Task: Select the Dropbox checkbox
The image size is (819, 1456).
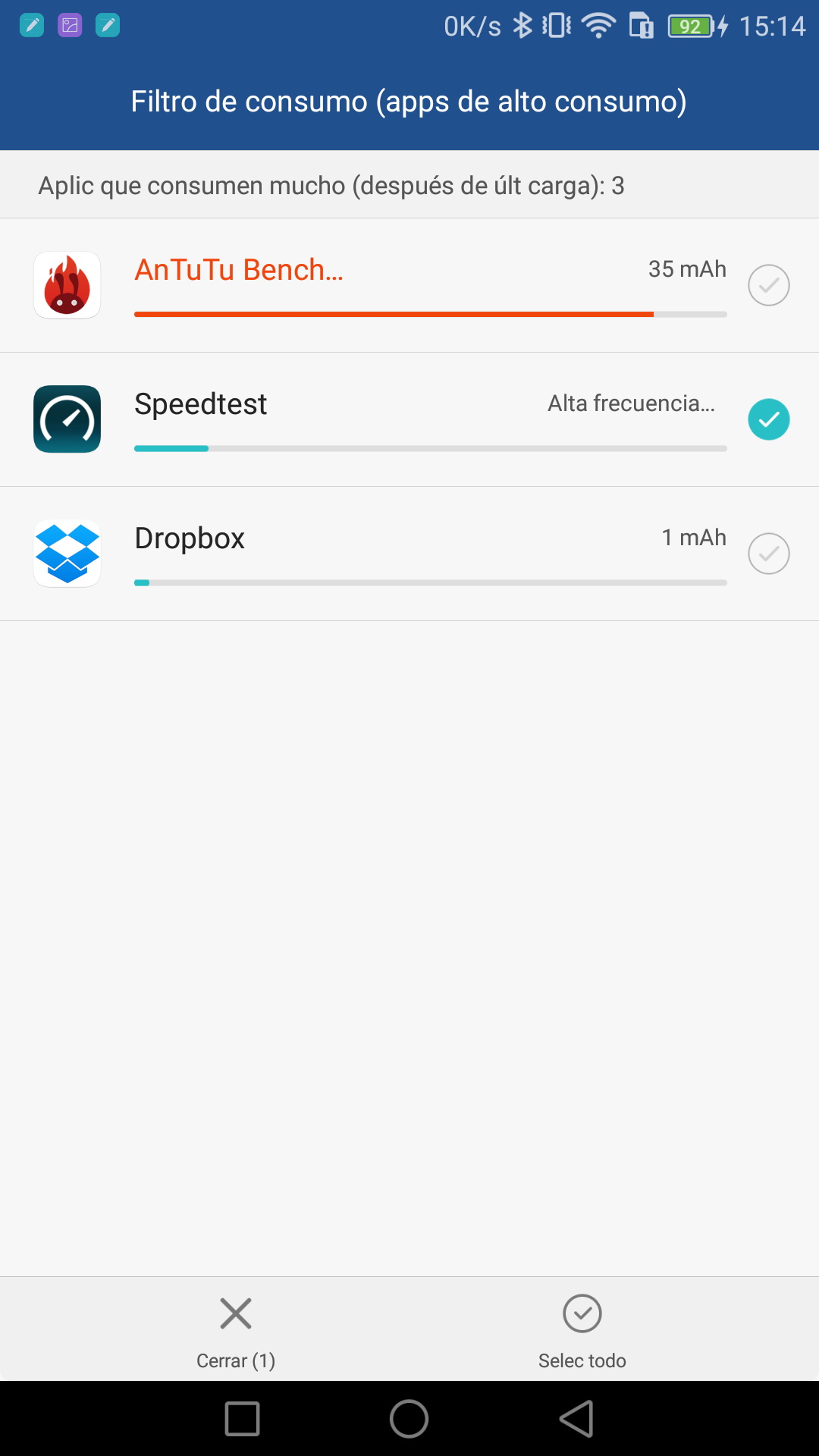Action: [768, 554]
